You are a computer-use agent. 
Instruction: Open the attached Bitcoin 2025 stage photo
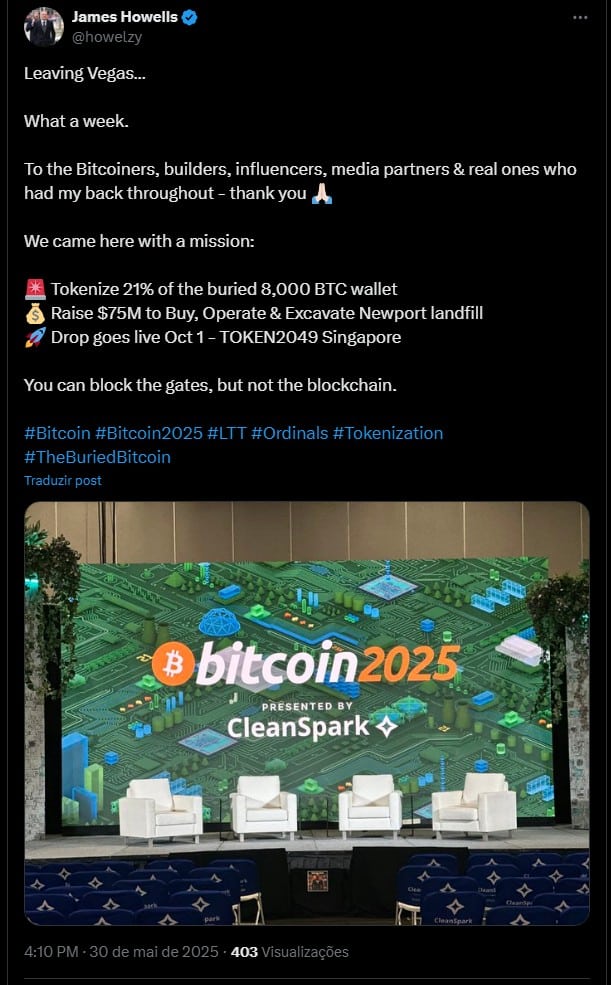coord(306,713)
